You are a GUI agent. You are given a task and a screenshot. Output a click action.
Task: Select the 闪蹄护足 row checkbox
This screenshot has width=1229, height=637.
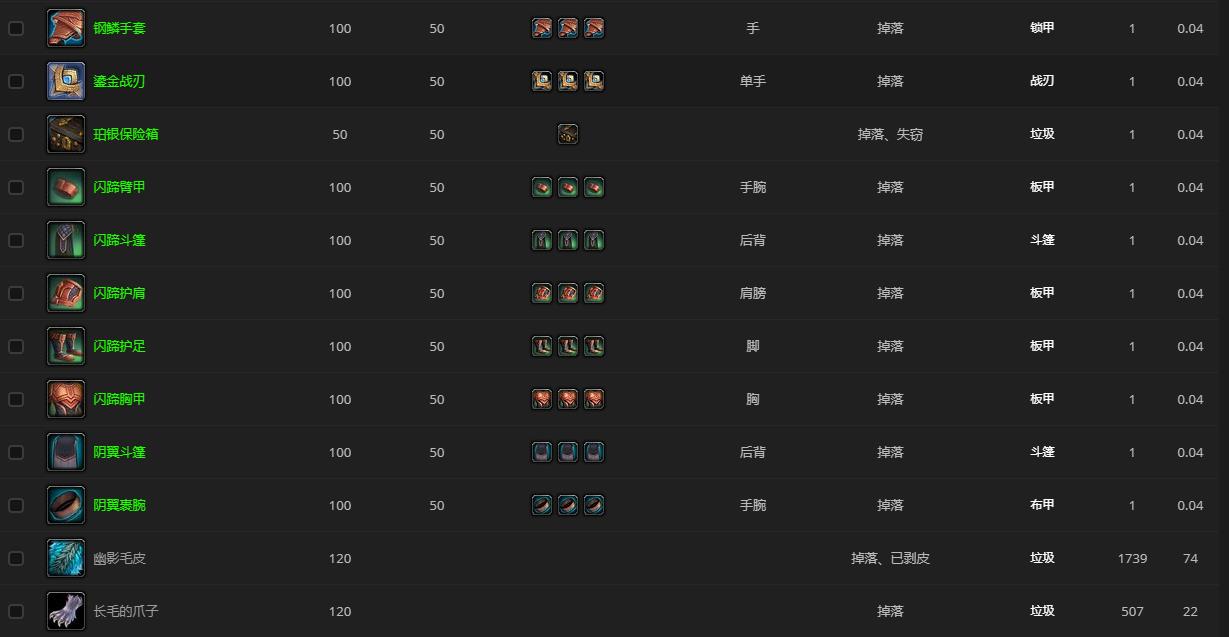coord(16,346)
